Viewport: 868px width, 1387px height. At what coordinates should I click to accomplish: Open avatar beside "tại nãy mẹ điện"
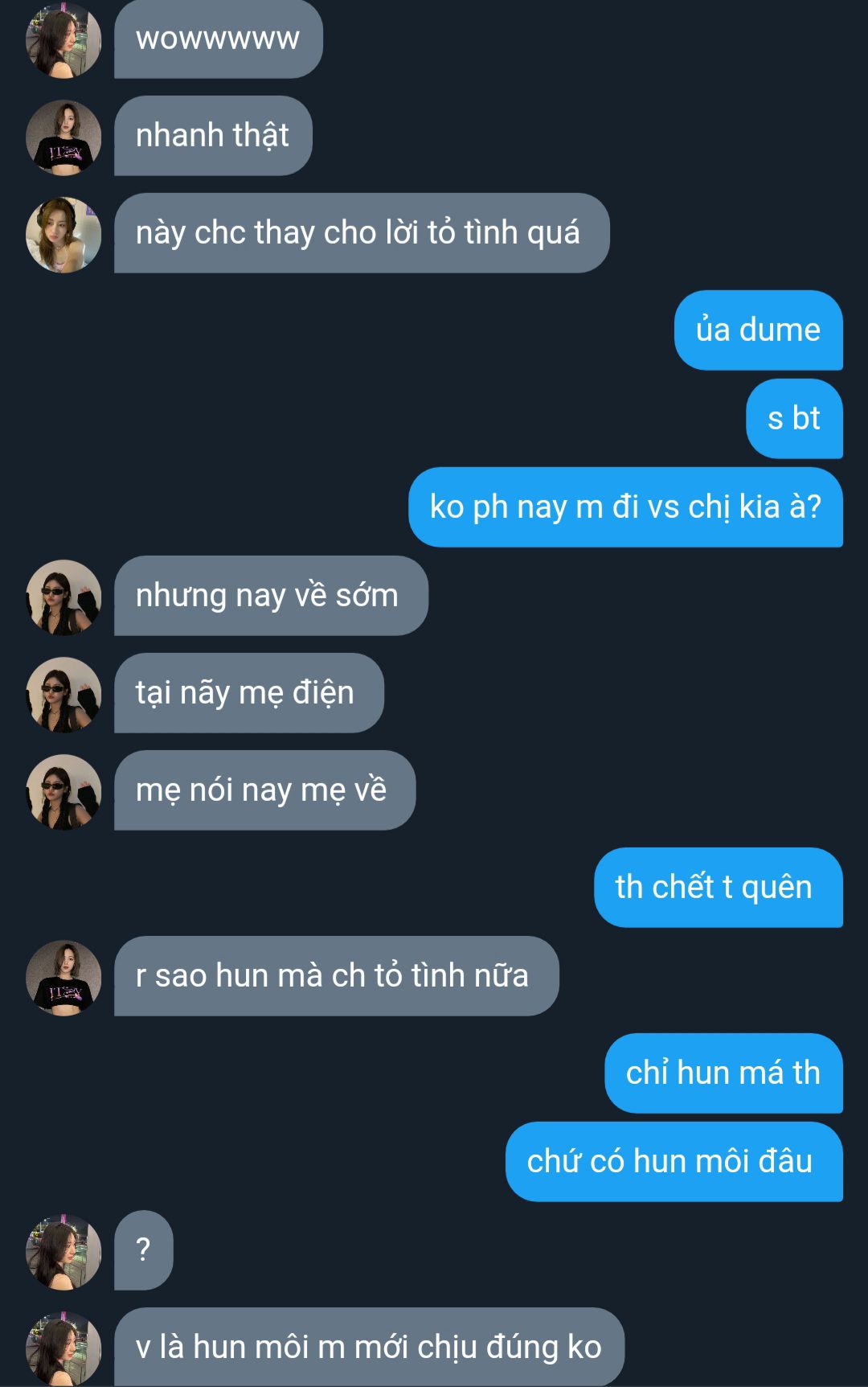[63, 694]
